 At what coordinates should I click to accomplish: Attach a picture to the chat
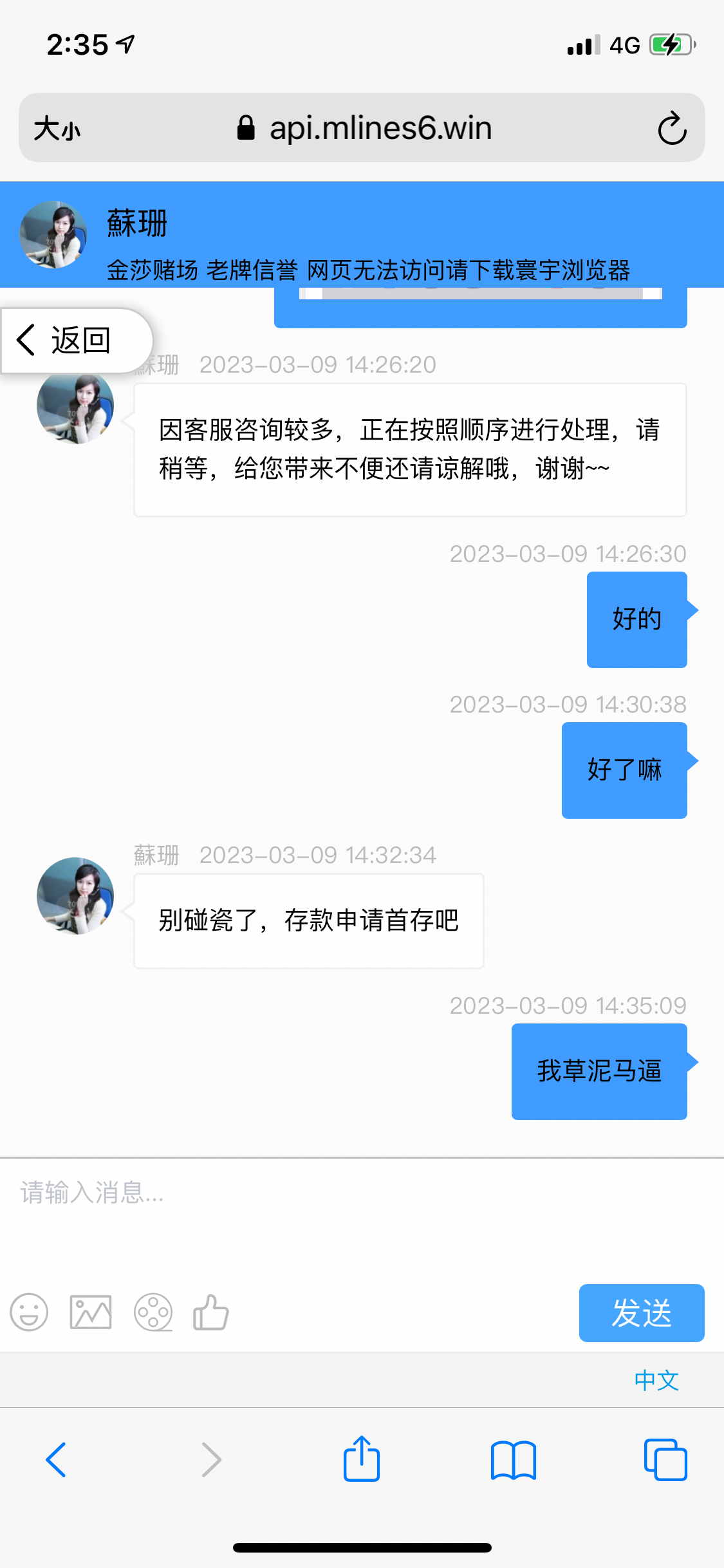tap(91, 1312)
